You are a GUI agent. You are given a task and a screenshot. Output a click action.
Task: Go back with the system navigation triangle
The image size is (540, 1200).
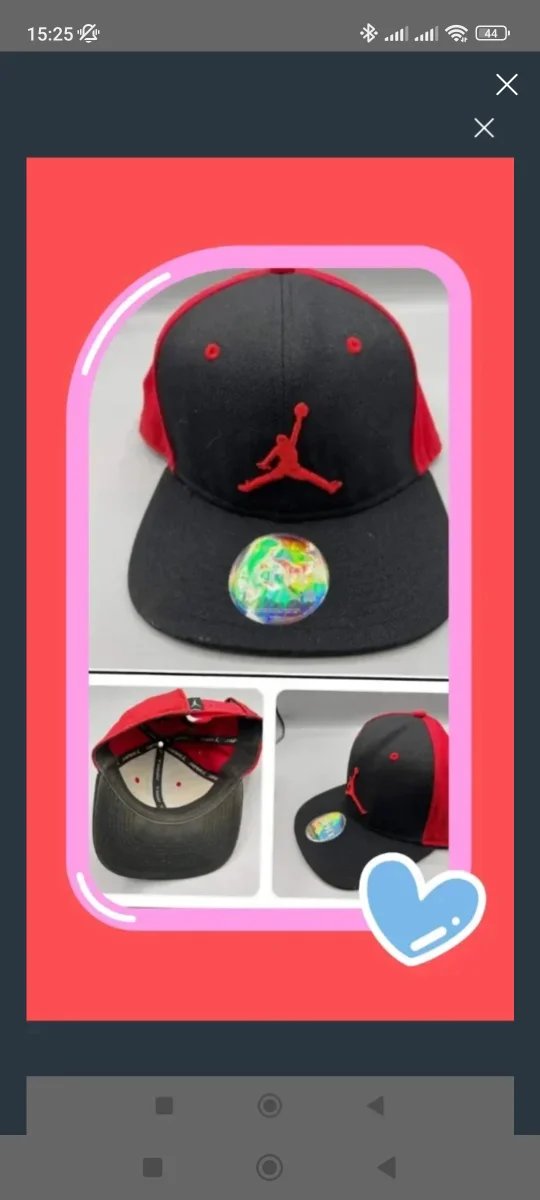pyautogui.click(x=386, y=1167)
